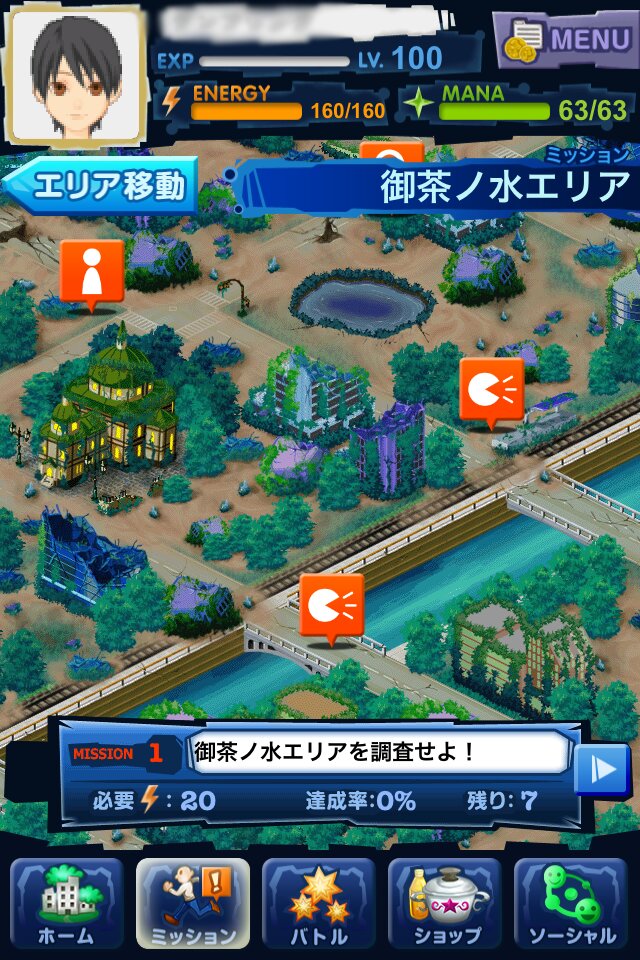Select the map marker on the bridge
Image resolution: width=640 pixels, height=960 pixels.
pyautogui.click(x=331, y=606)
